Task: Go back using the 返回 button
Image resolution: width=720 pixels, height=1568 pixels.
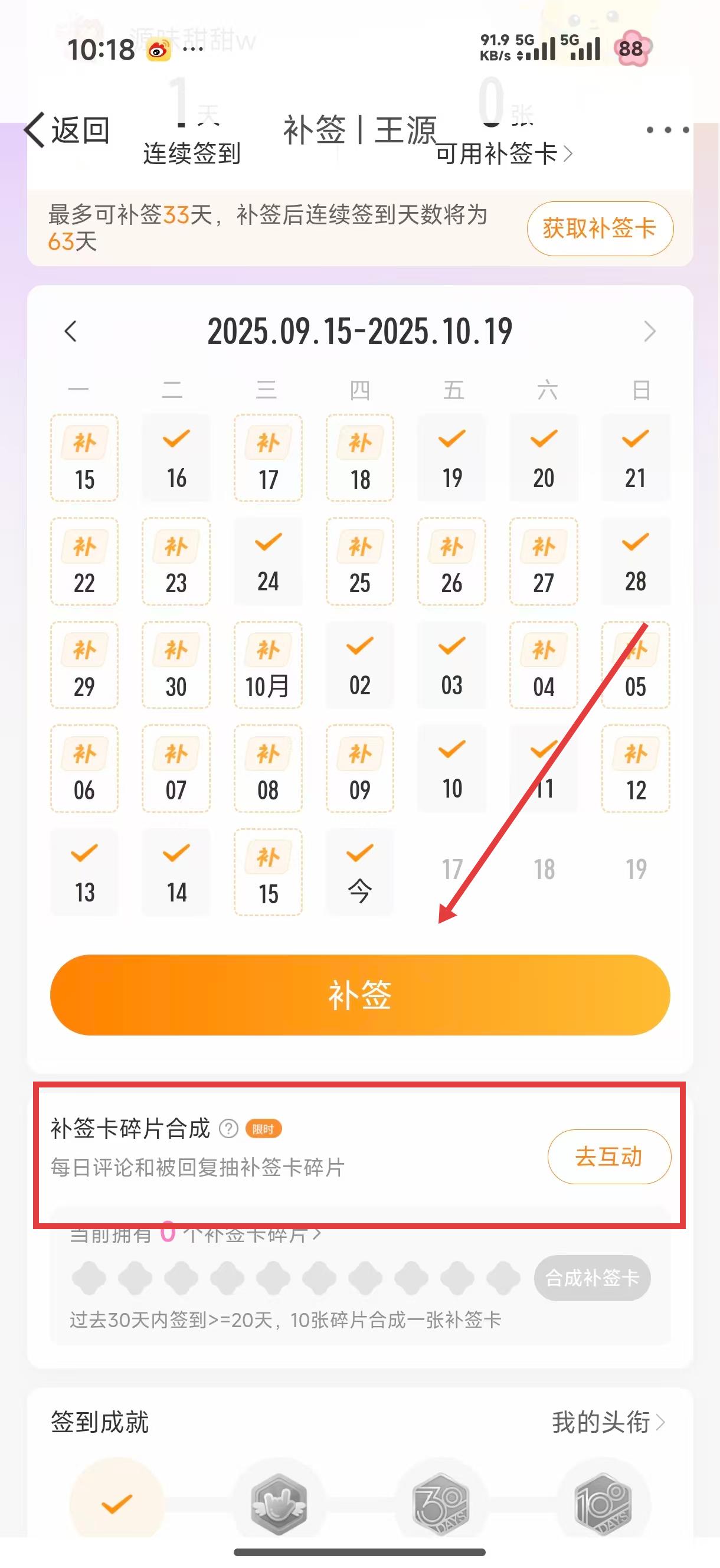Action: point(67,130)
